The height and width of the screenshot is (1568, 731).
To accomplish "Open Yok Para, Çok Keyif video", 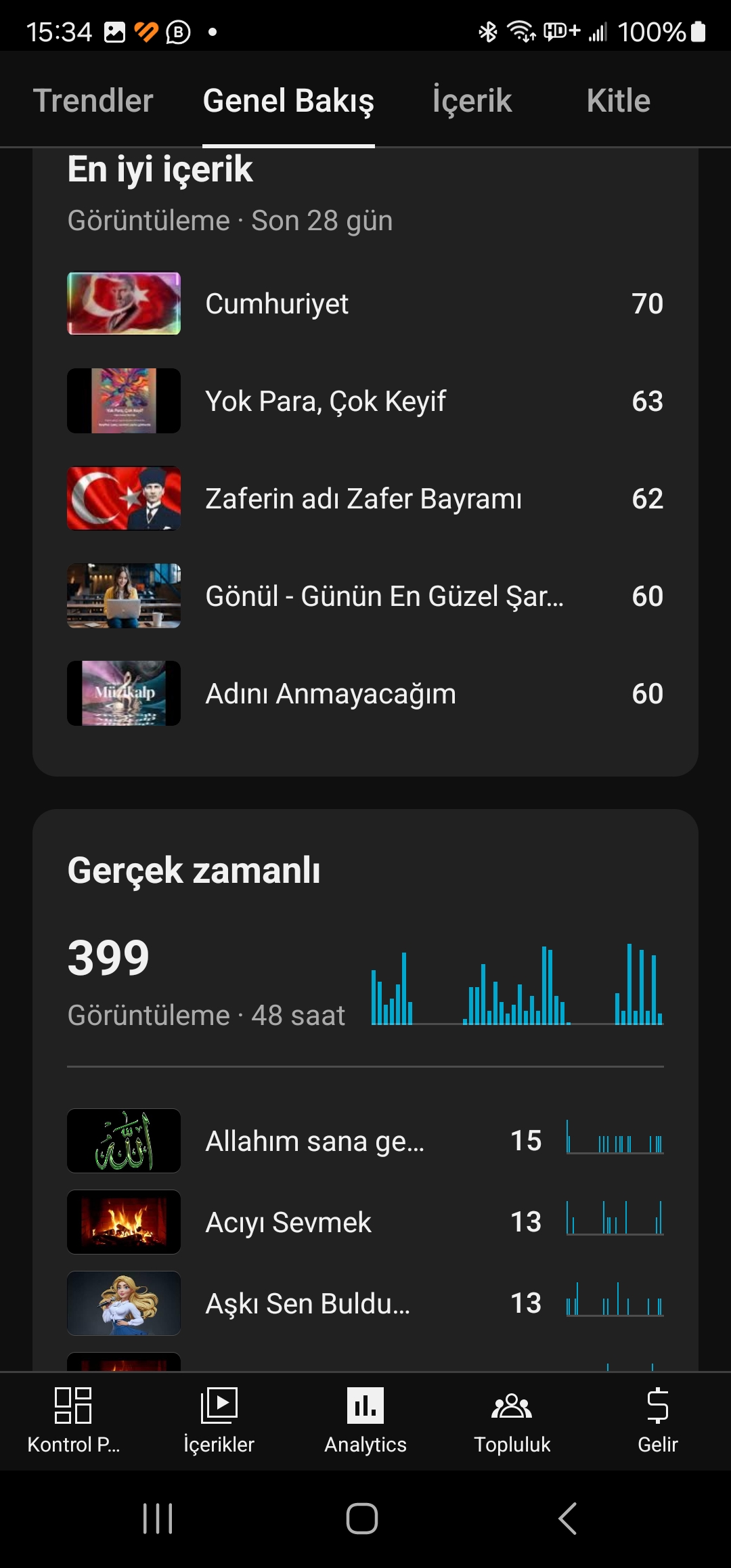I will click(365, 401).
